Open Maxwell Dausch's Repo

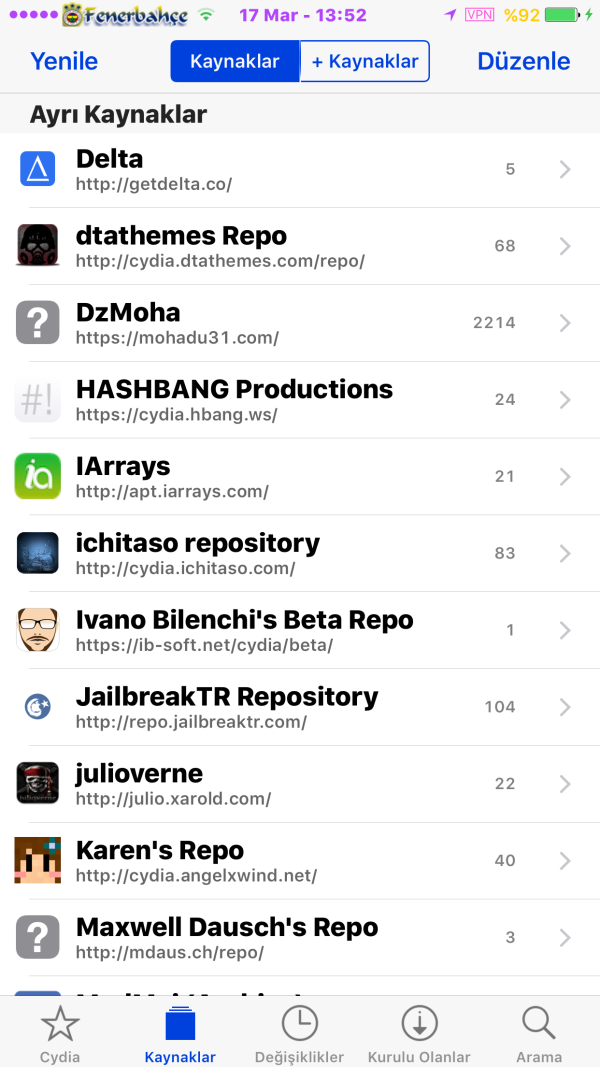pos(300,938)
